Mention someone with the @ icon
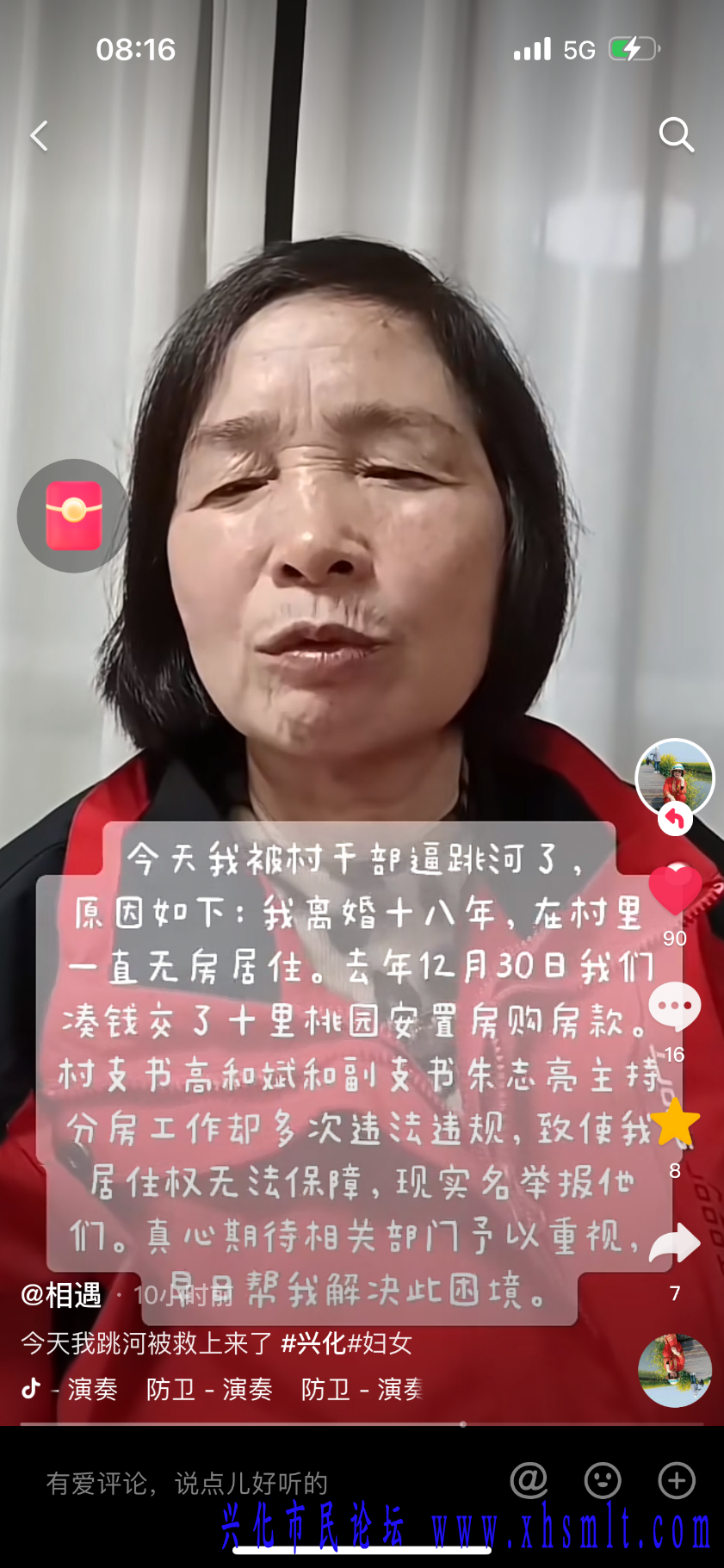Screen dimensions: 724x1568 click(x=529, y=1480)
